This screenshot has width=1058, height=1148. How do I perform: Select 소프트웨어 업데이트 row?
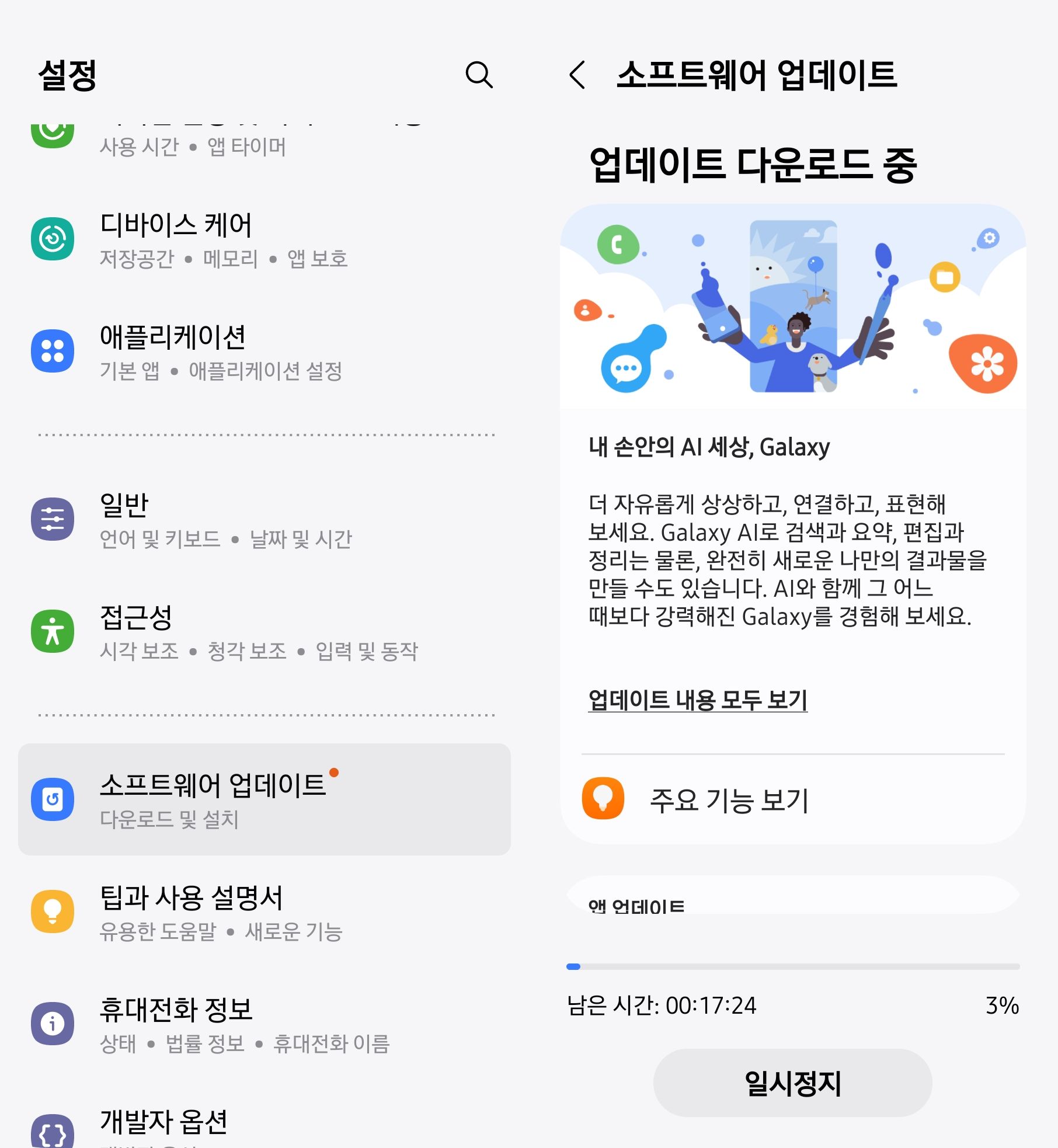coord(264,799)
